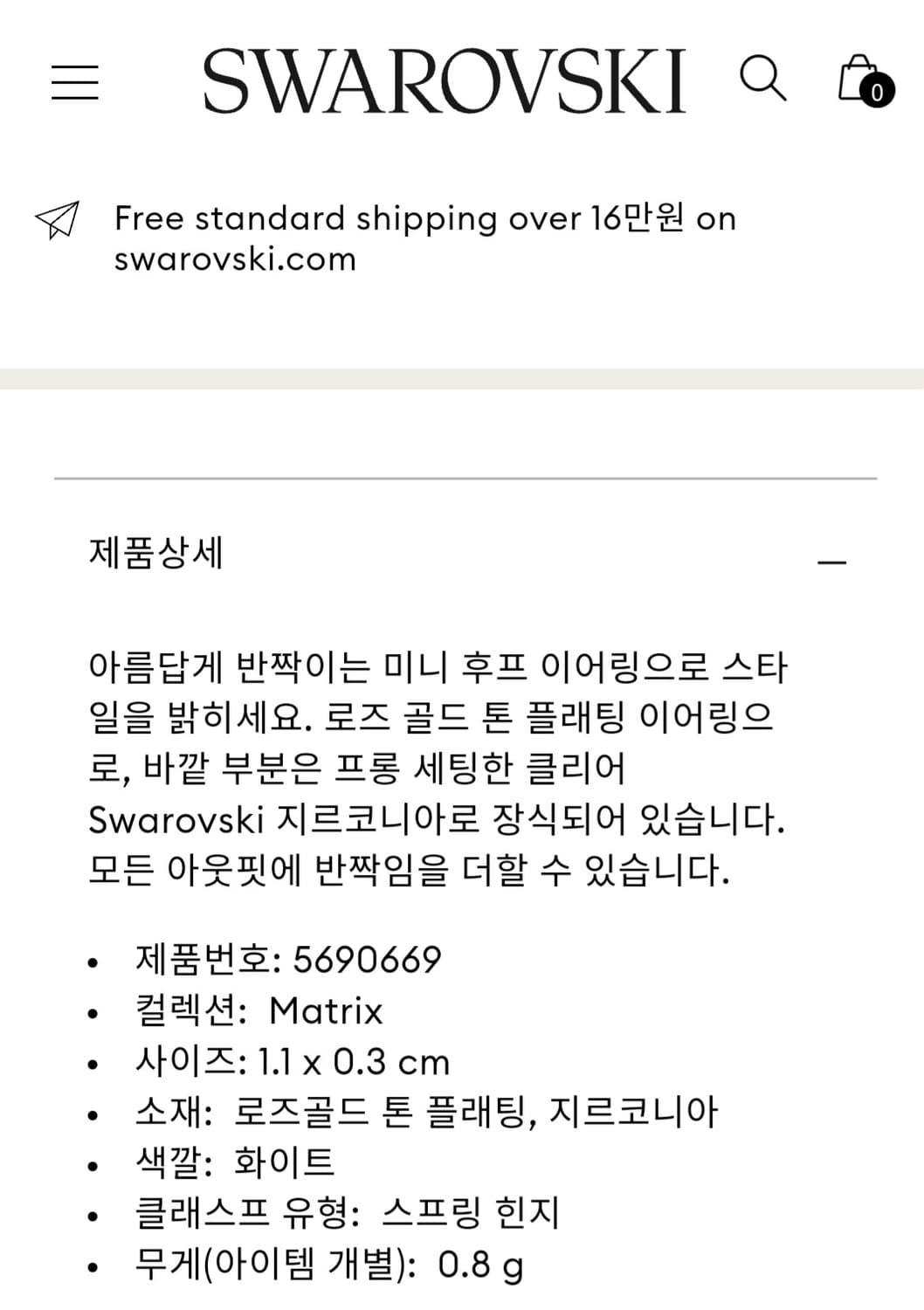The image size is (924, 1310).
Task: Select the 제품상세 section header
Action: [x=155, y=553]
